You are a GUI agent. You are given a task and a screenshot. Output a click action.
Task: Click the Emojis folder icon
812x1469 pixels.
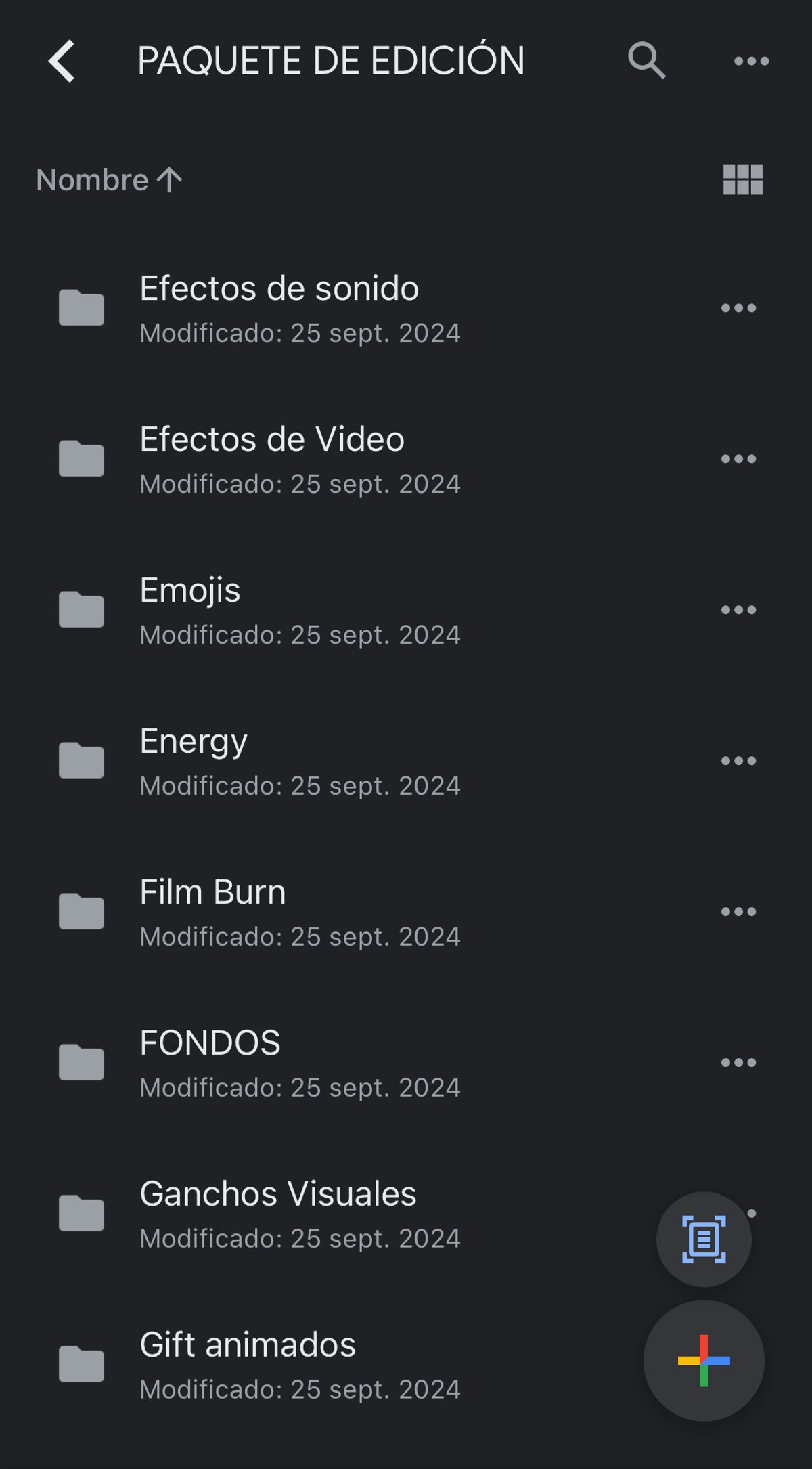click(81, 608)
